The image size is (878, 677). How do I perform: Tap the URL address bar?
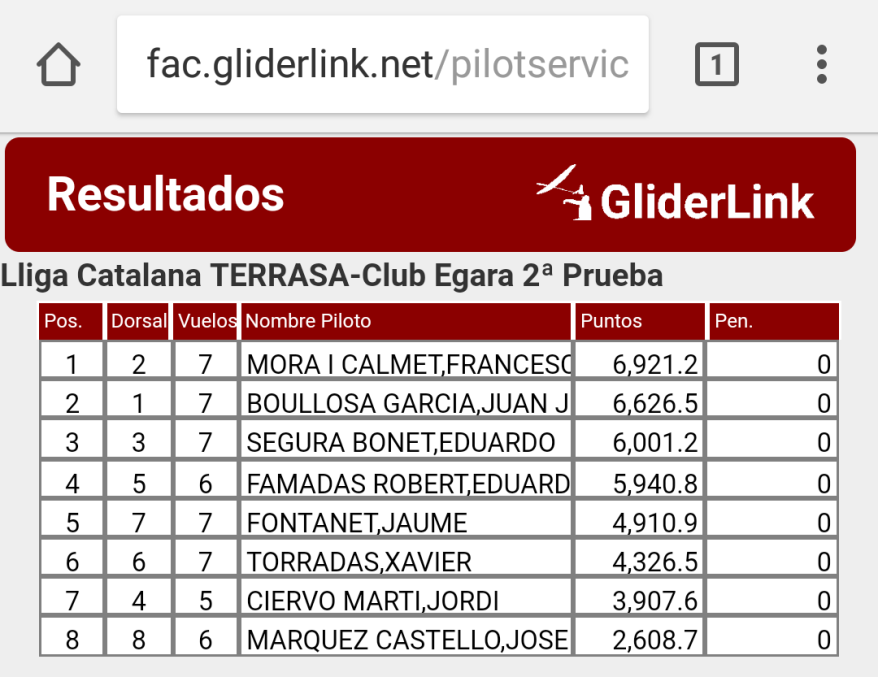point(383,66)
